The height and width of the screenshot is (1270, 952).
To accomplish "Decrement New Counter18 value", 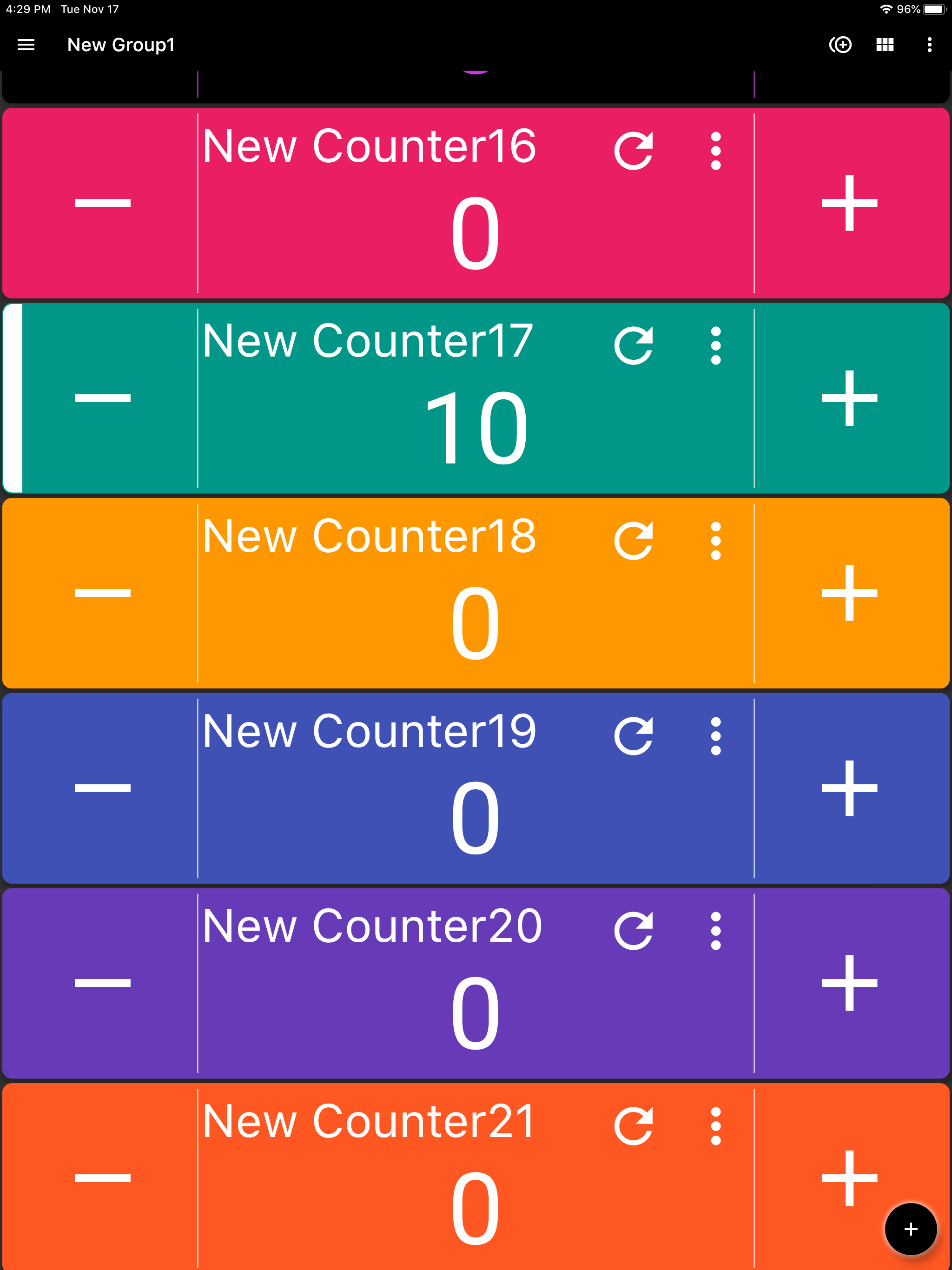I will coord(102,594).
